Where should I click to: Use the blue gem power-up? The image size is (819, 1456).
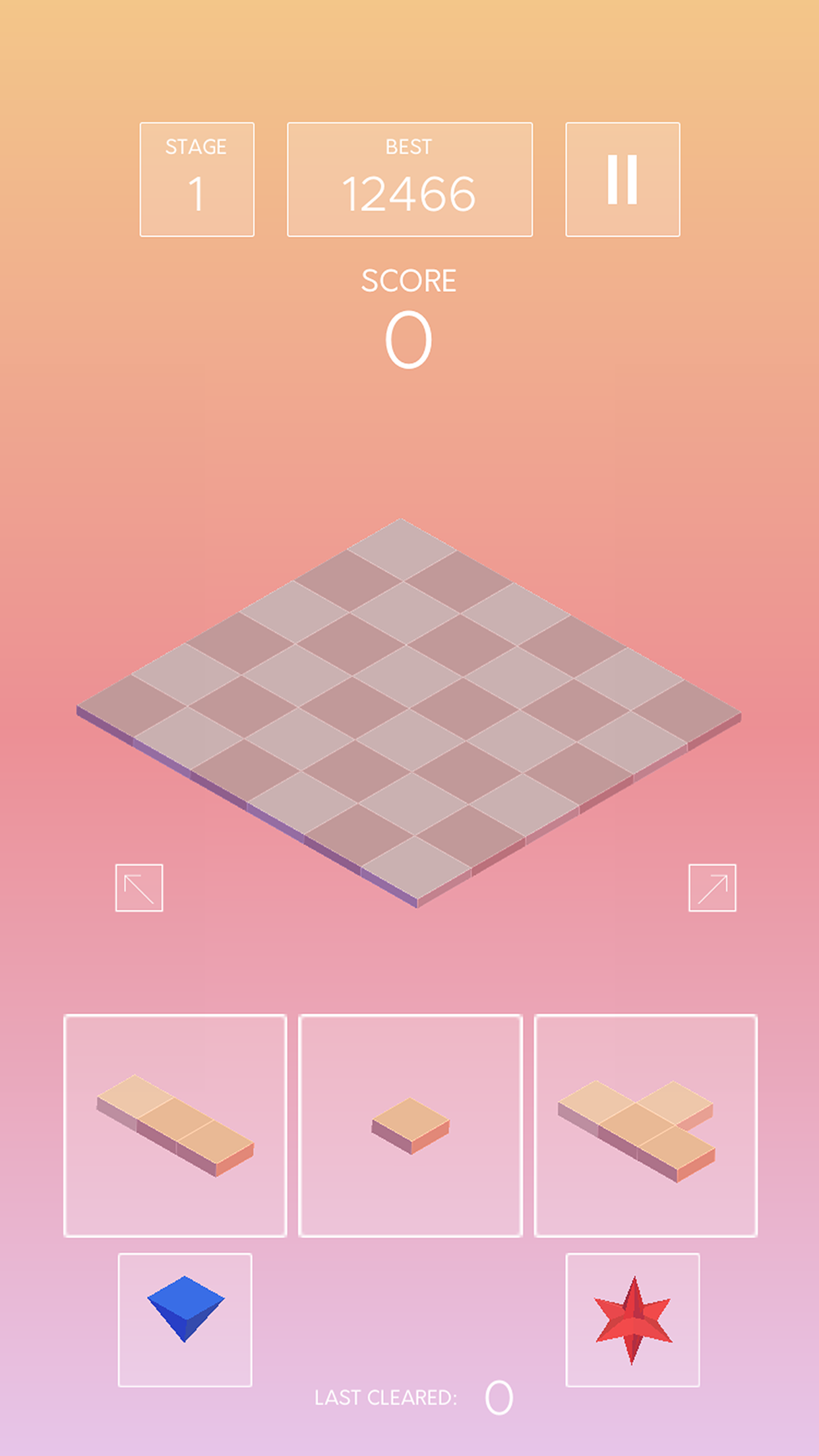185,1319
